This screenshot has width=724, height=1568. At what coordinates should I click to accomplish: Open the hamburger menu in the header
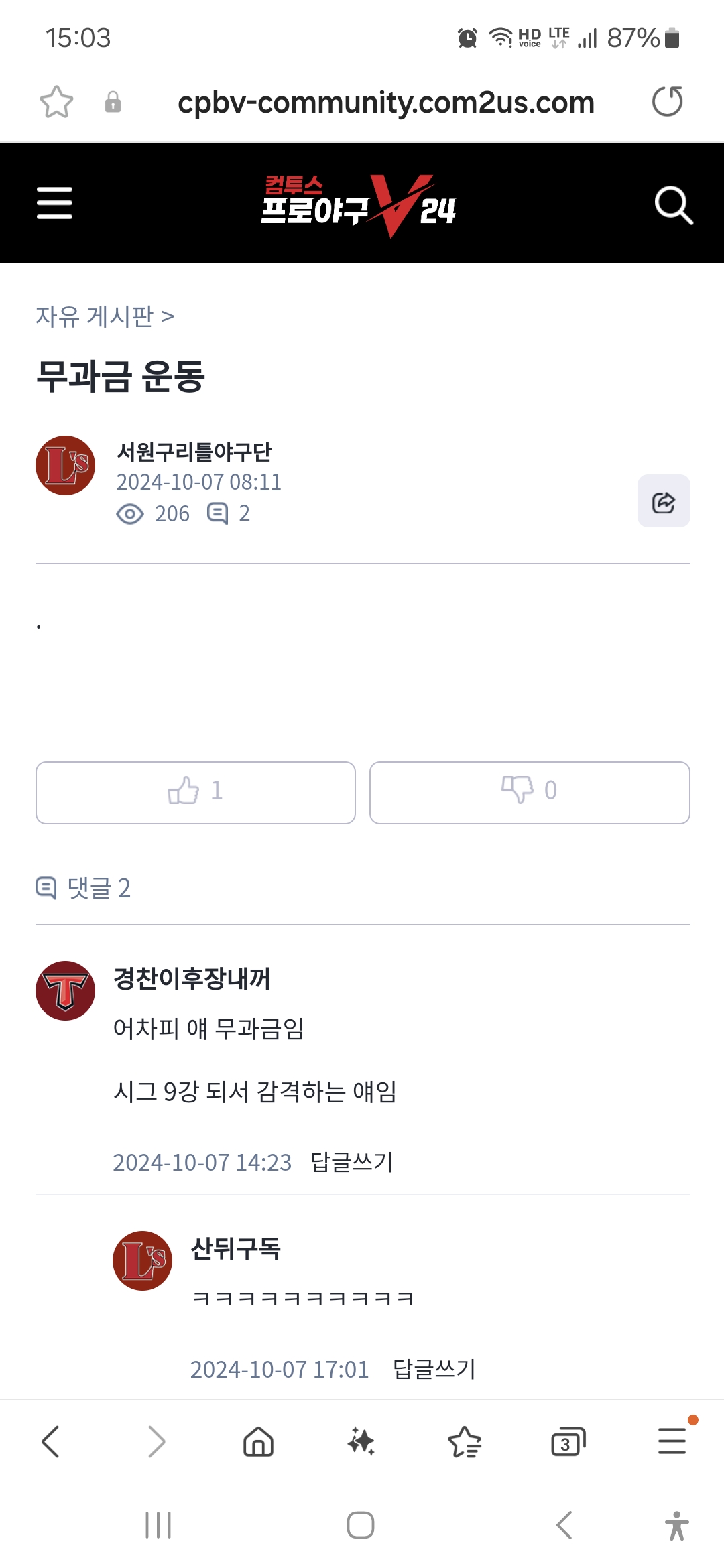[x=54, y=203]
